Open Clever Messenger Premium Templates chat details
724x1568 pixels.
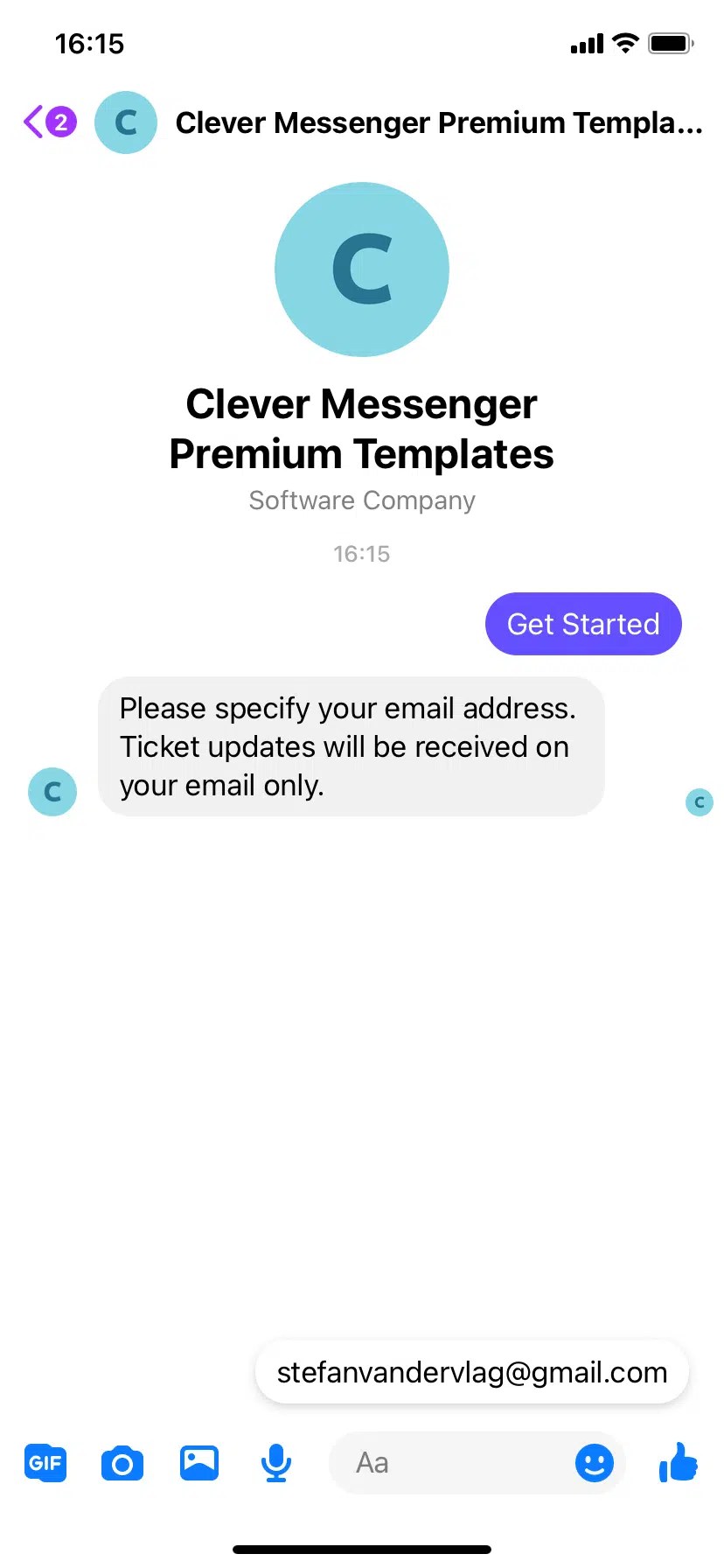[x=438, y=123]
